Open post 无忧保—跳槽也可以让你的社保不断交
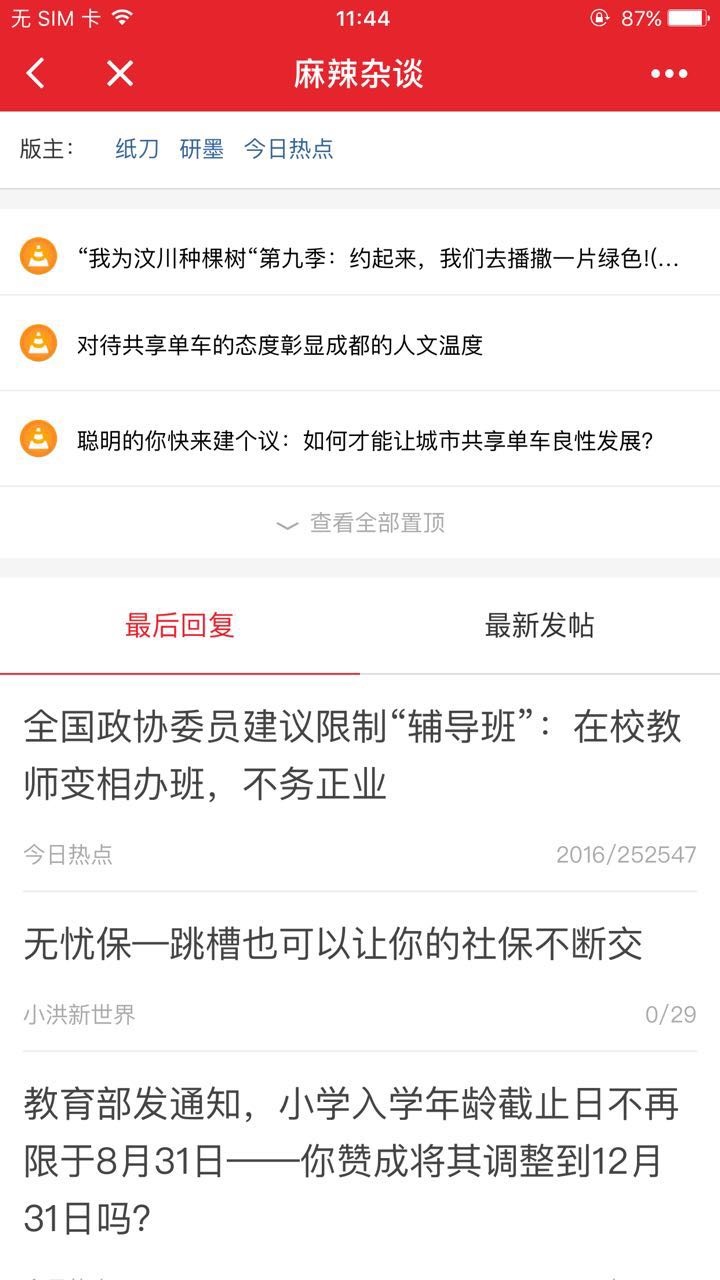The width and height of the screenshot is (720, 1280). coord(333,943)
